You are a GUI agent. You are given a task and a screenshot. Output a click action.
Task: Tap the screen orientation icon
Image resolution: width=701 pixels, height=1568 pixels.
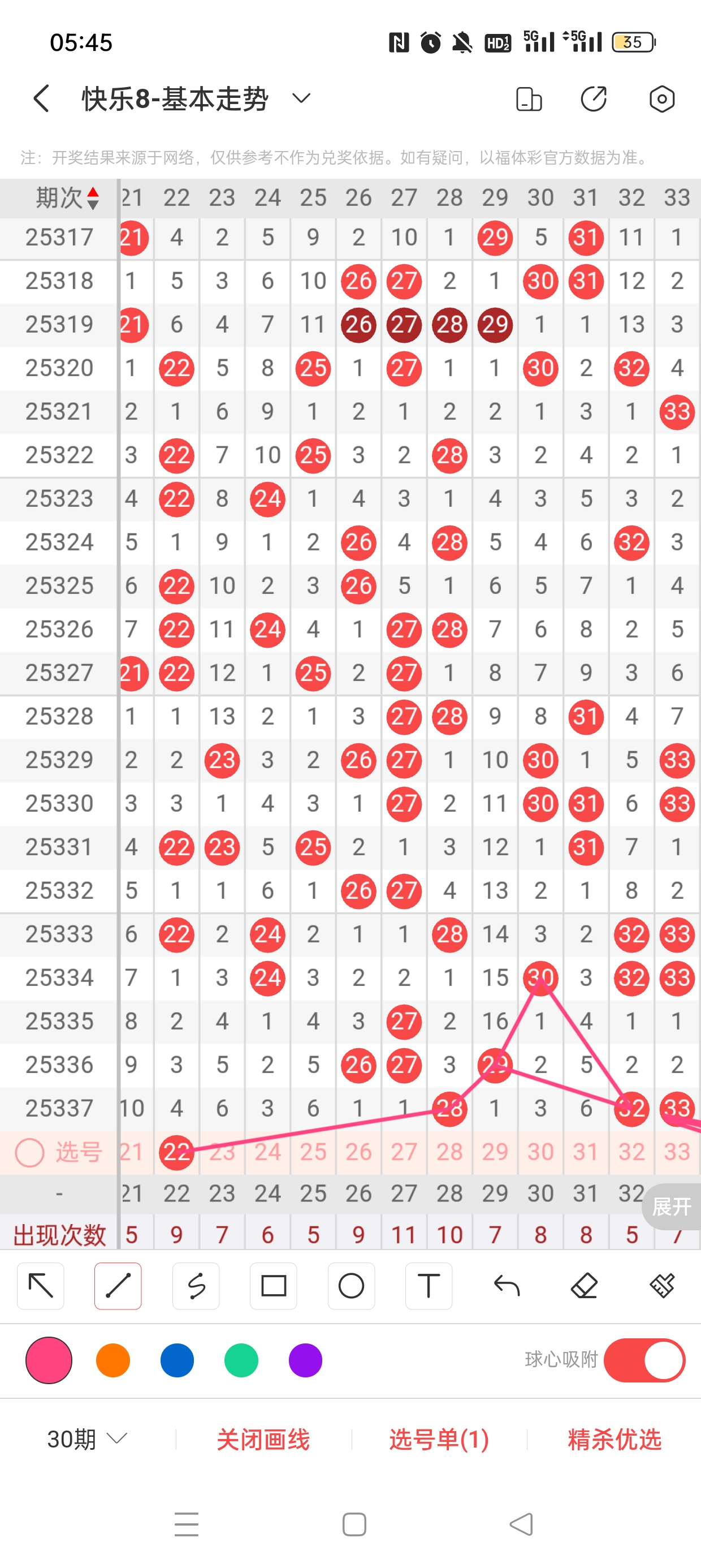pyautogui.click(x=528, y=99)
